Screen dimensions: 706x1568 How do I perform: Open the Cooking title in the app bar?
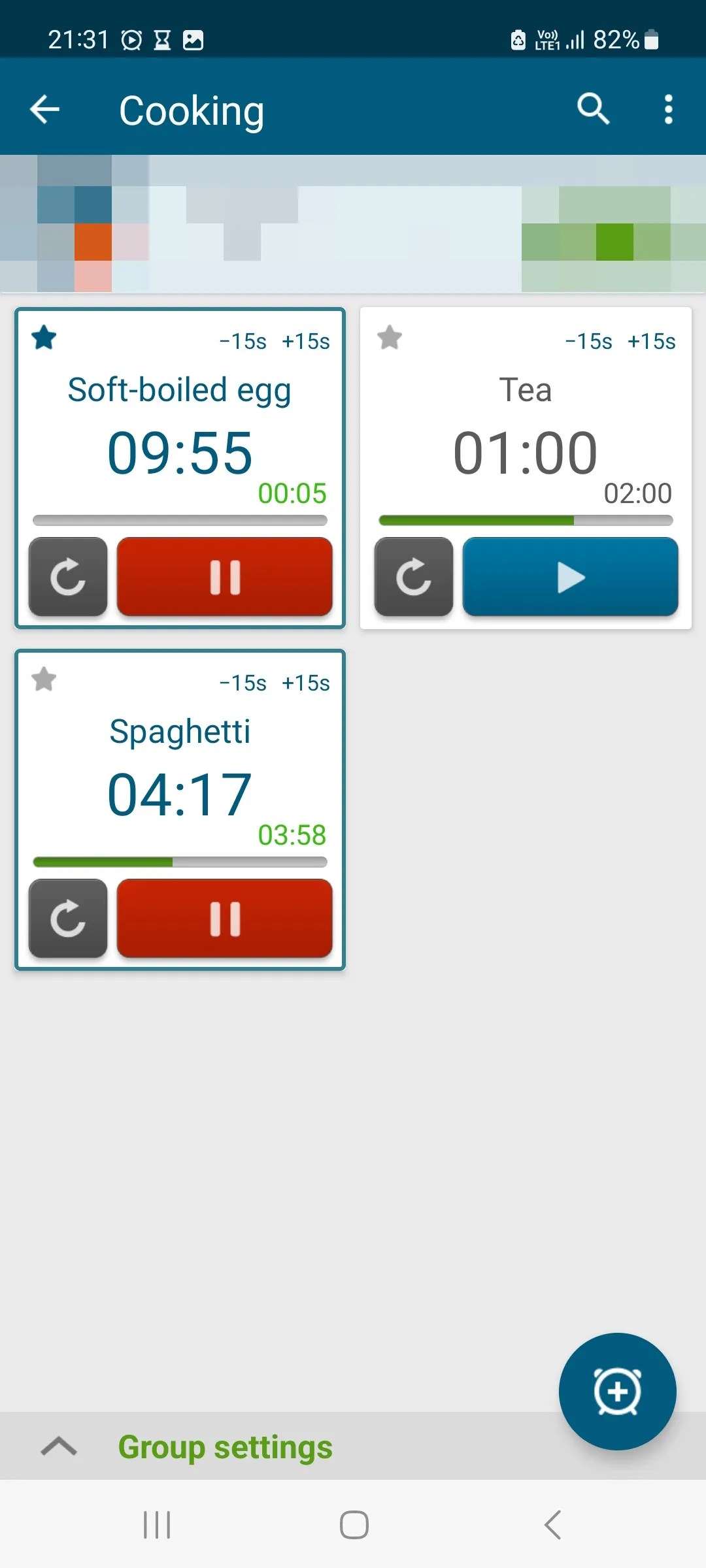pos(192,110)
